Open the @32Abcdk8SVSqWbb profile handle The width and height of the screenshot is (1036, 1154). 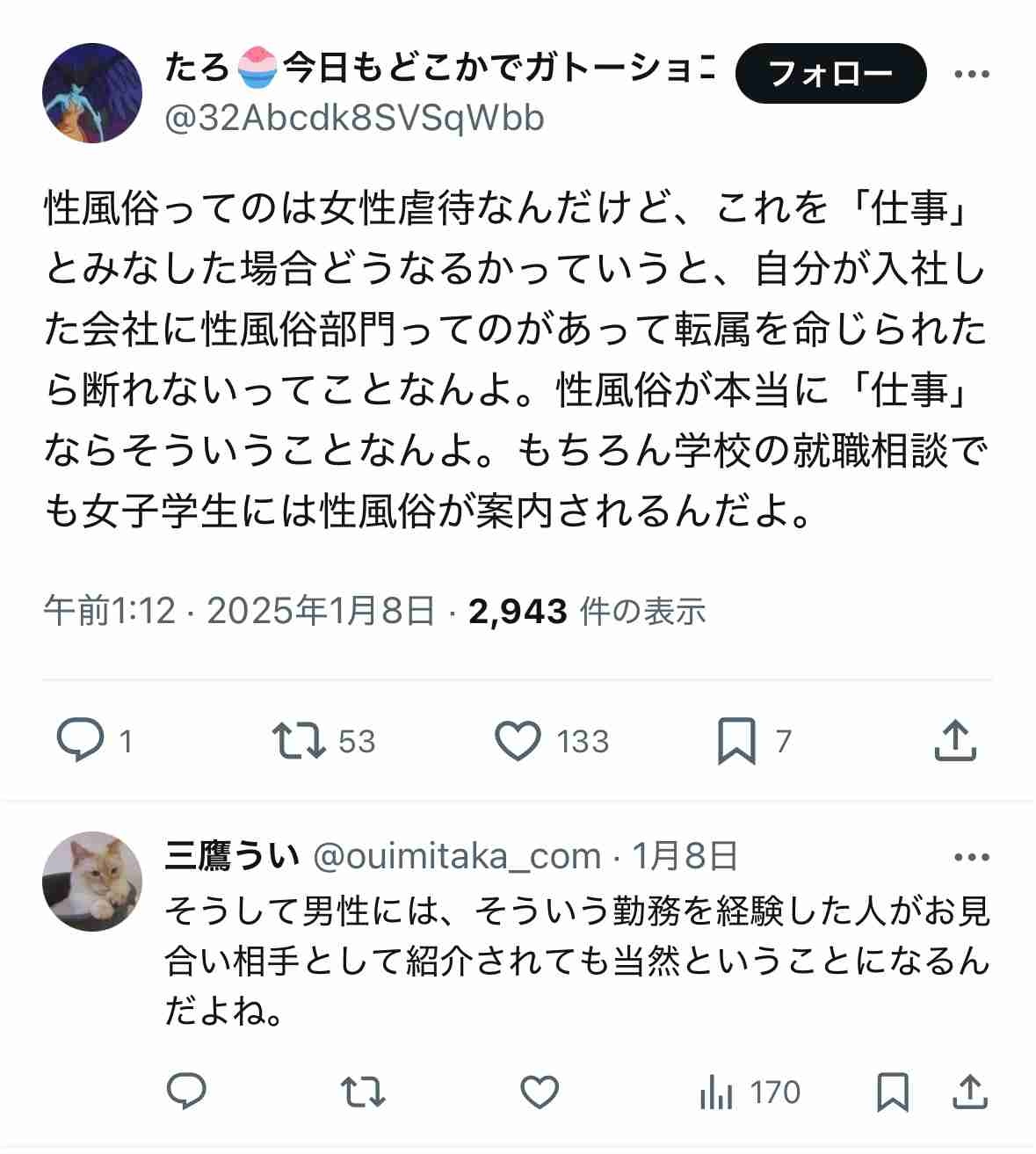tap(355, 118)
